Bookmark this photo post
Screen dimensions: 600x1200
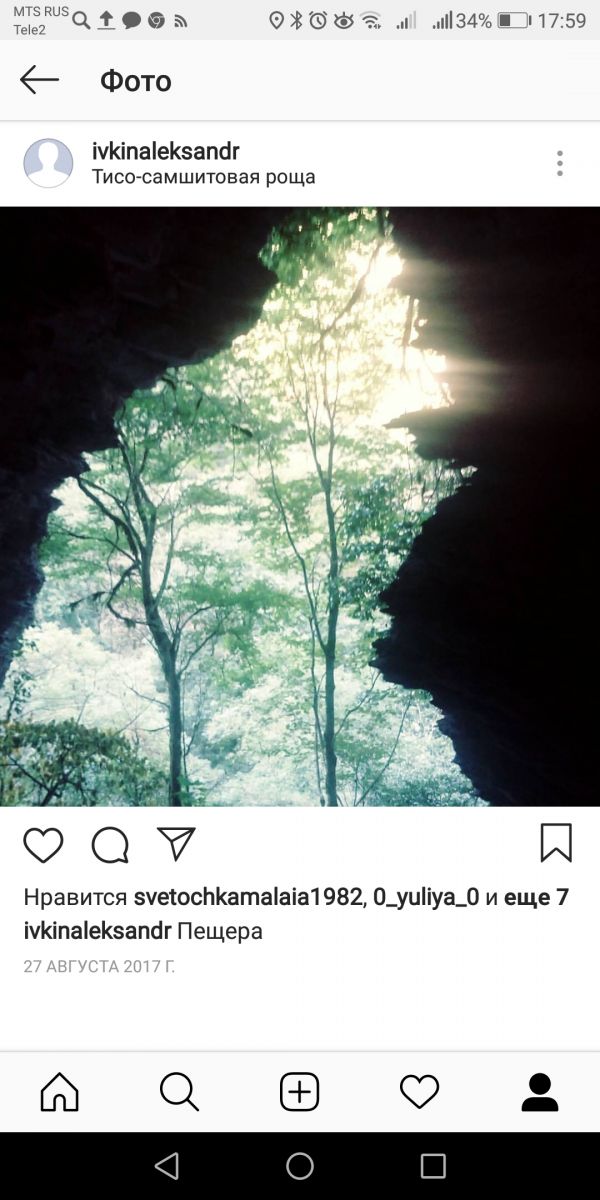[x=556, y=843]
